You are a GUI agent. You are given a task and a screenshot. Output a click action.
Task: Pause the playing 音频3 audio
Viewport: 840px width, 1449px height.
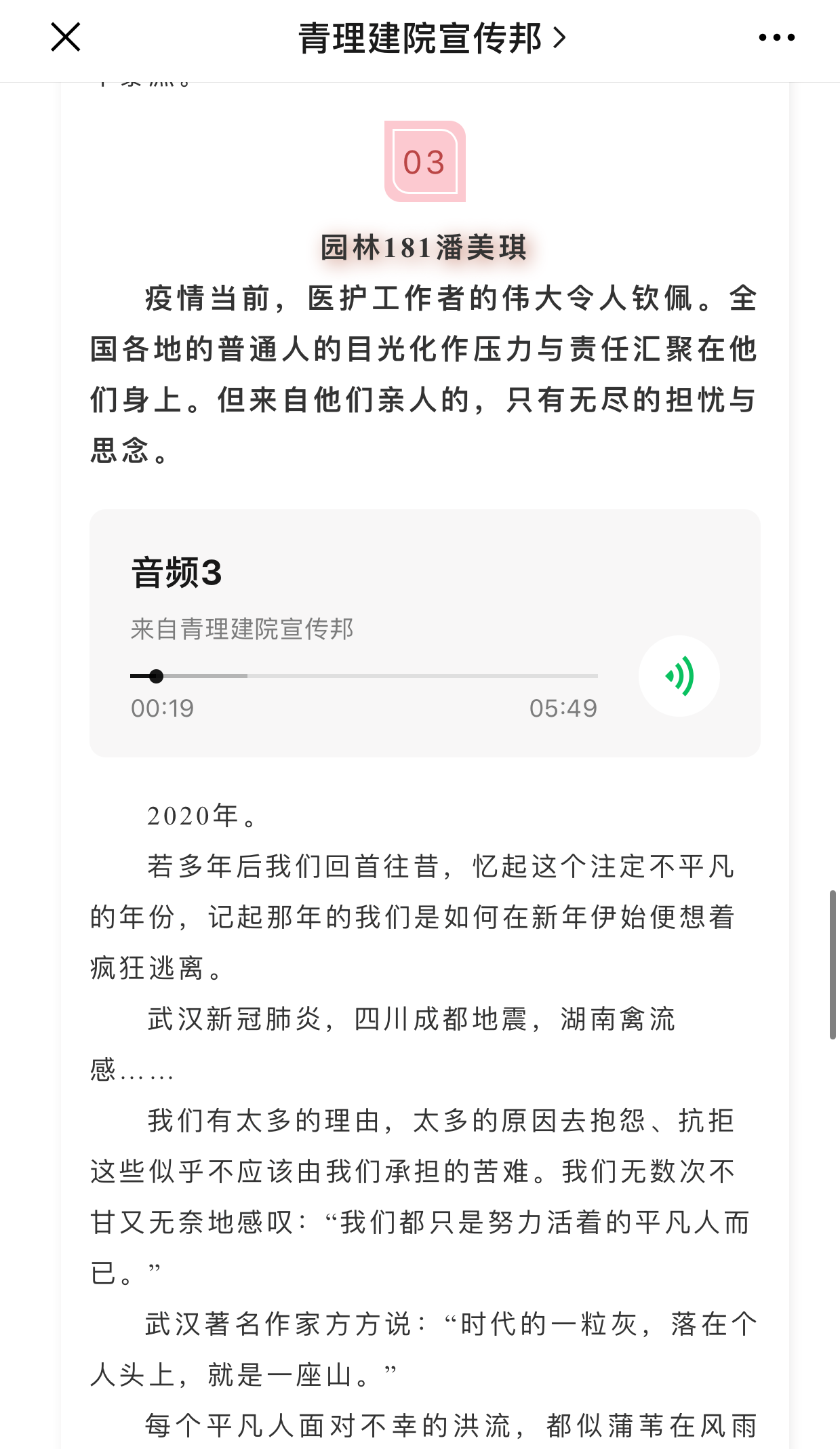(x=679, y=676)
